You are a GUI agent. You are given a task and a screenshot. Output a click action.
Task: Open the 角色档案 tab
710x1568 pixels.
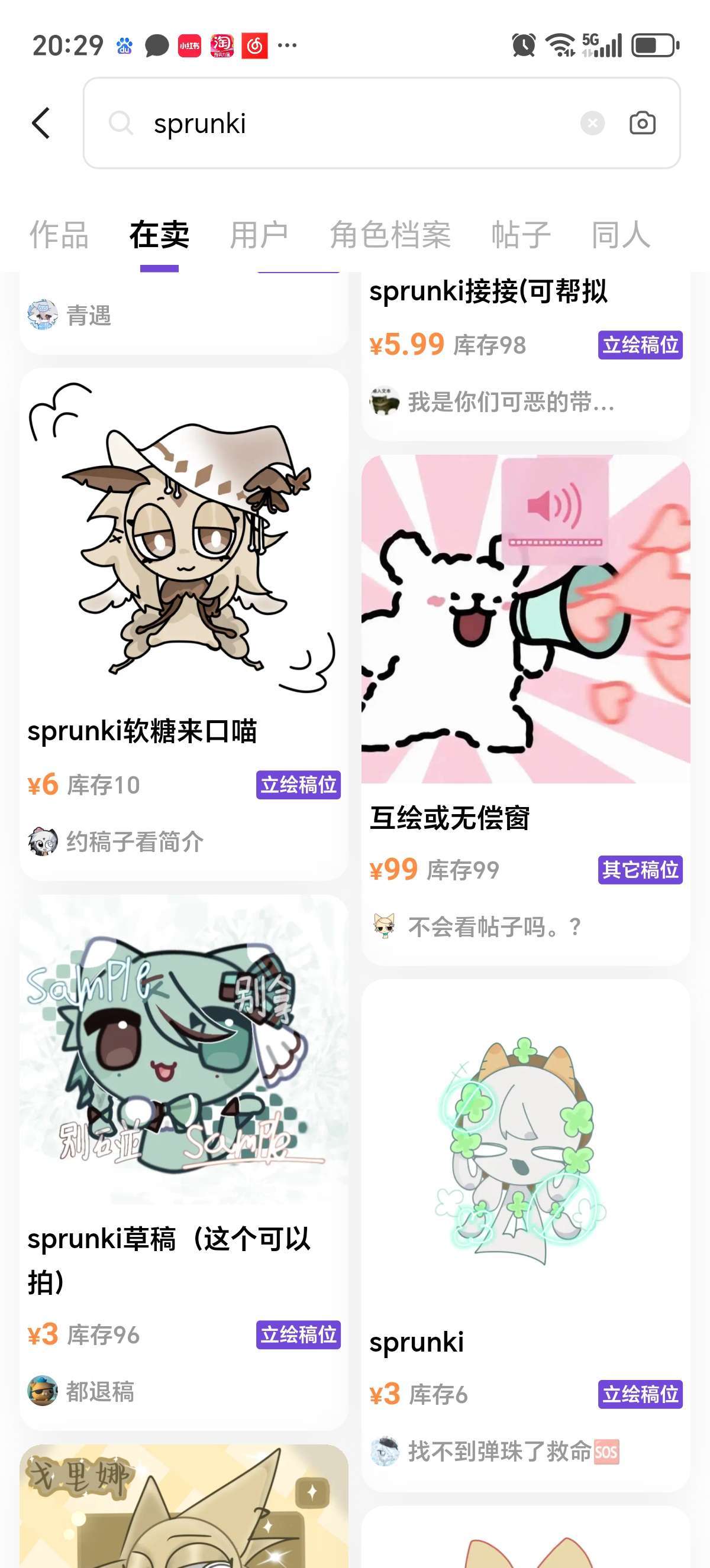390,235
